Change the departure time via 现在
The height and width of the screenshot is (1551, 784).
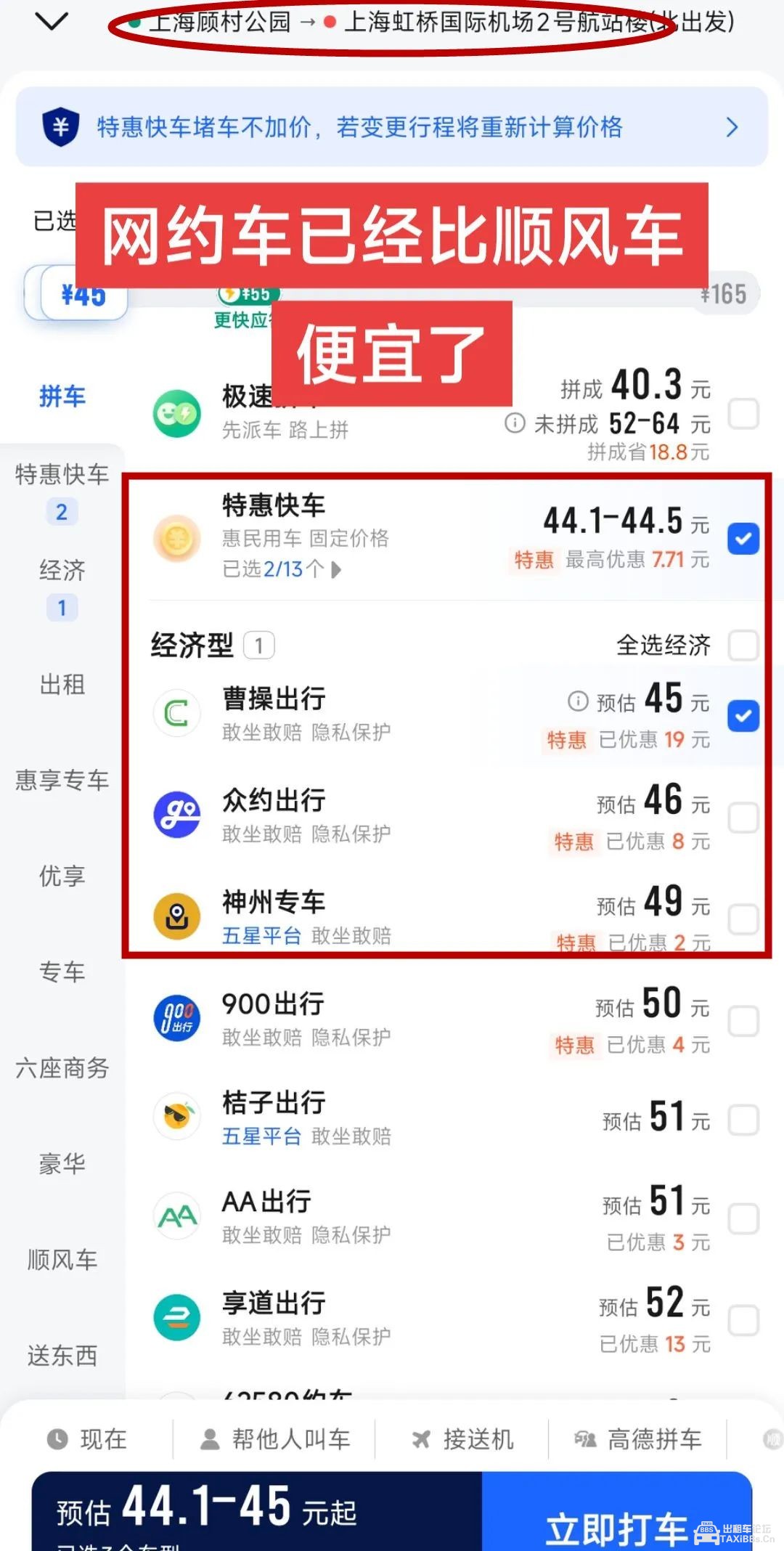point(87,1439)
